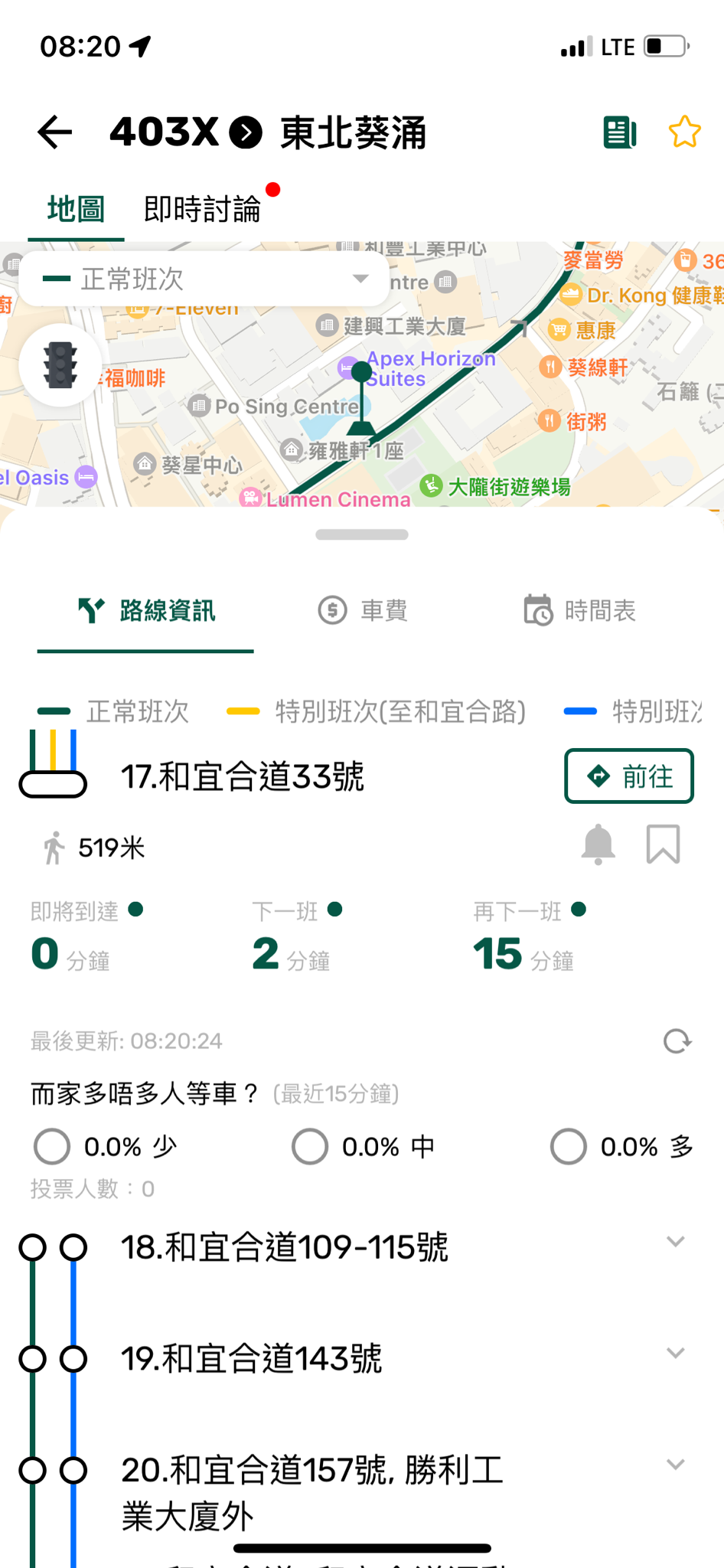Select the 地圖 tab
The height and width of the screenshot is (1568, 724).
[76, 209]
